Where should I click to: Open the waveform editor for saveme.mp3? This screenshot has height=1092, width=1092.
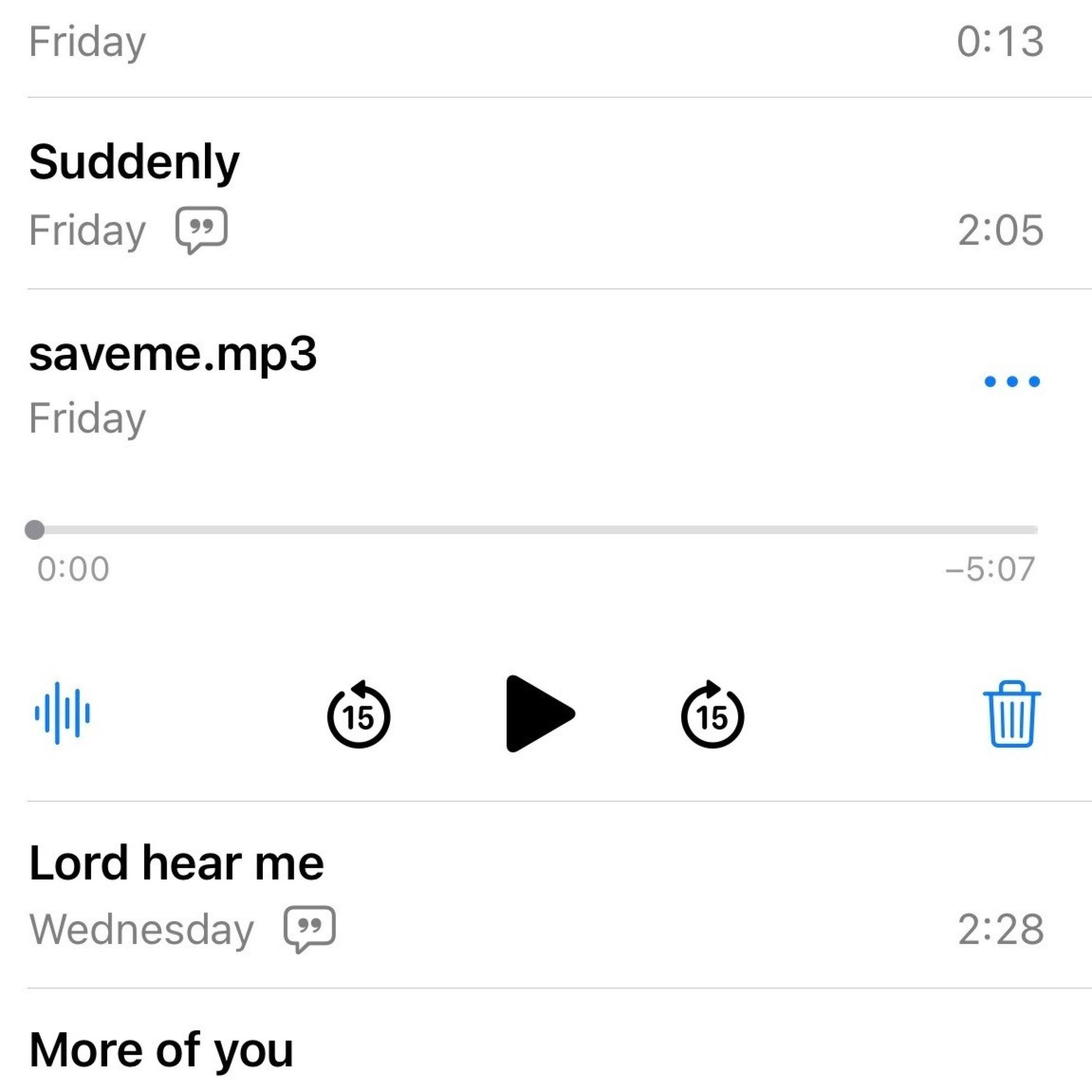(62, 713)
